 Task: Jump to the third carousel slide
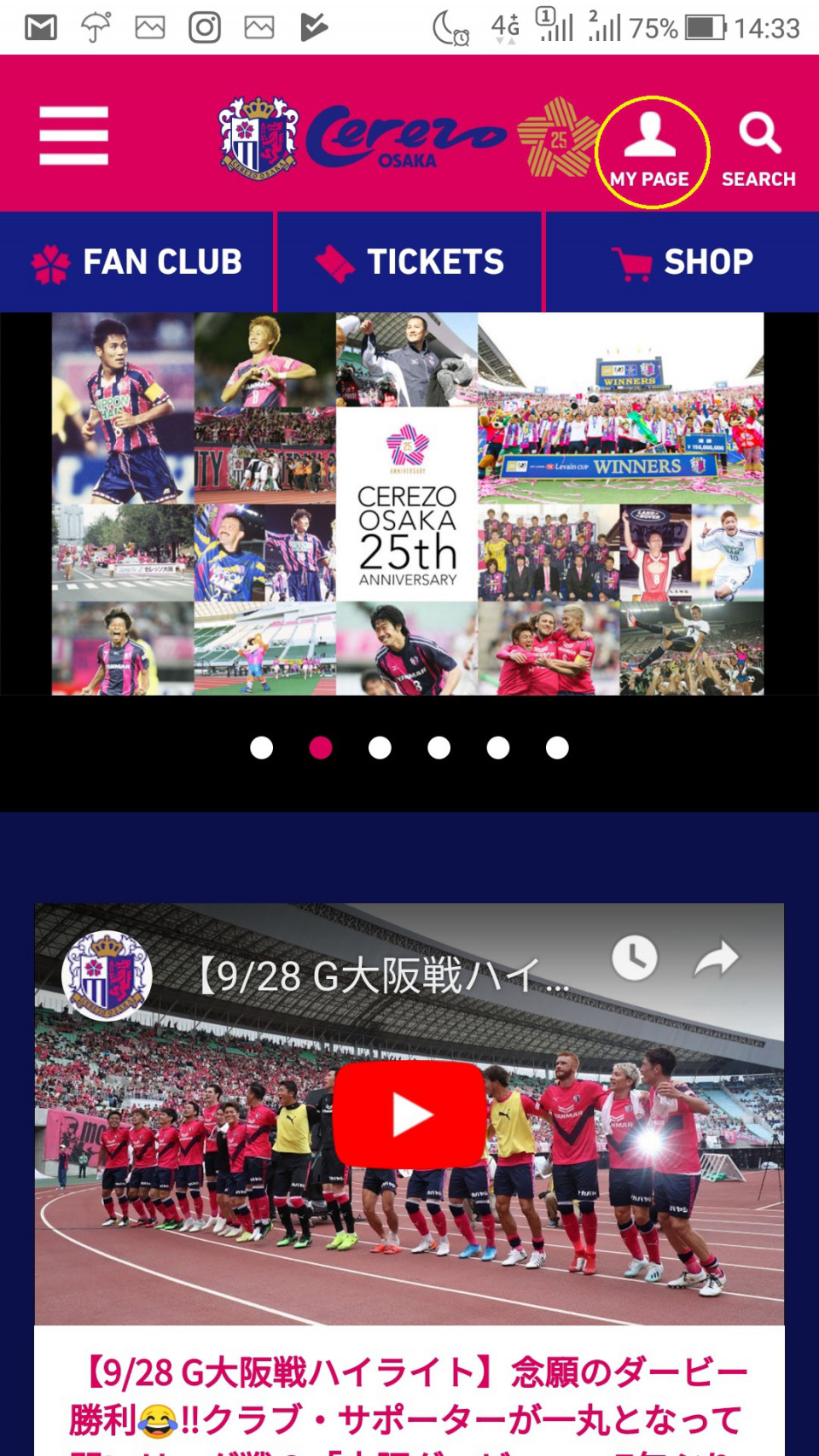coord(380,748)
